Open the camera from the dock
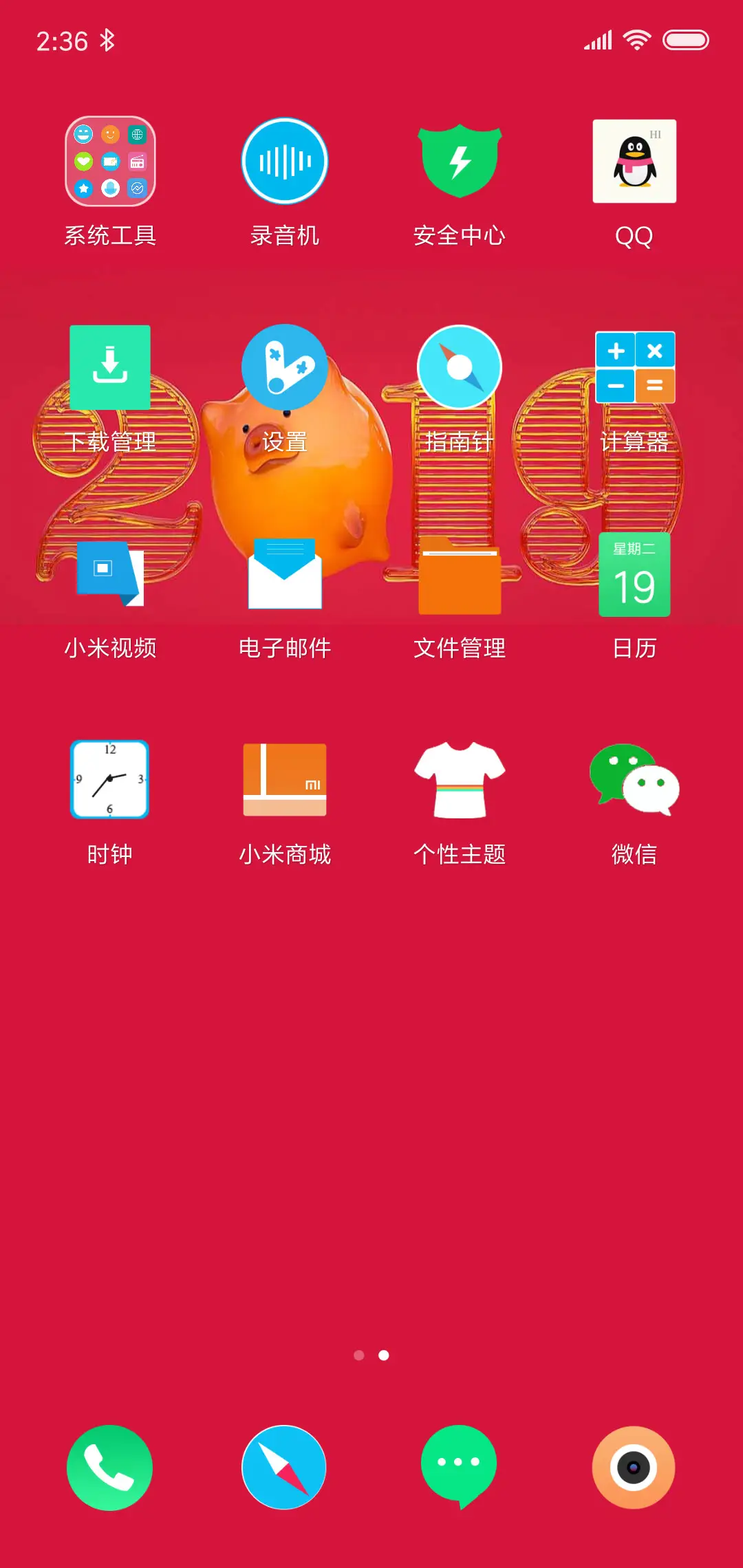 pos(634,1466)
